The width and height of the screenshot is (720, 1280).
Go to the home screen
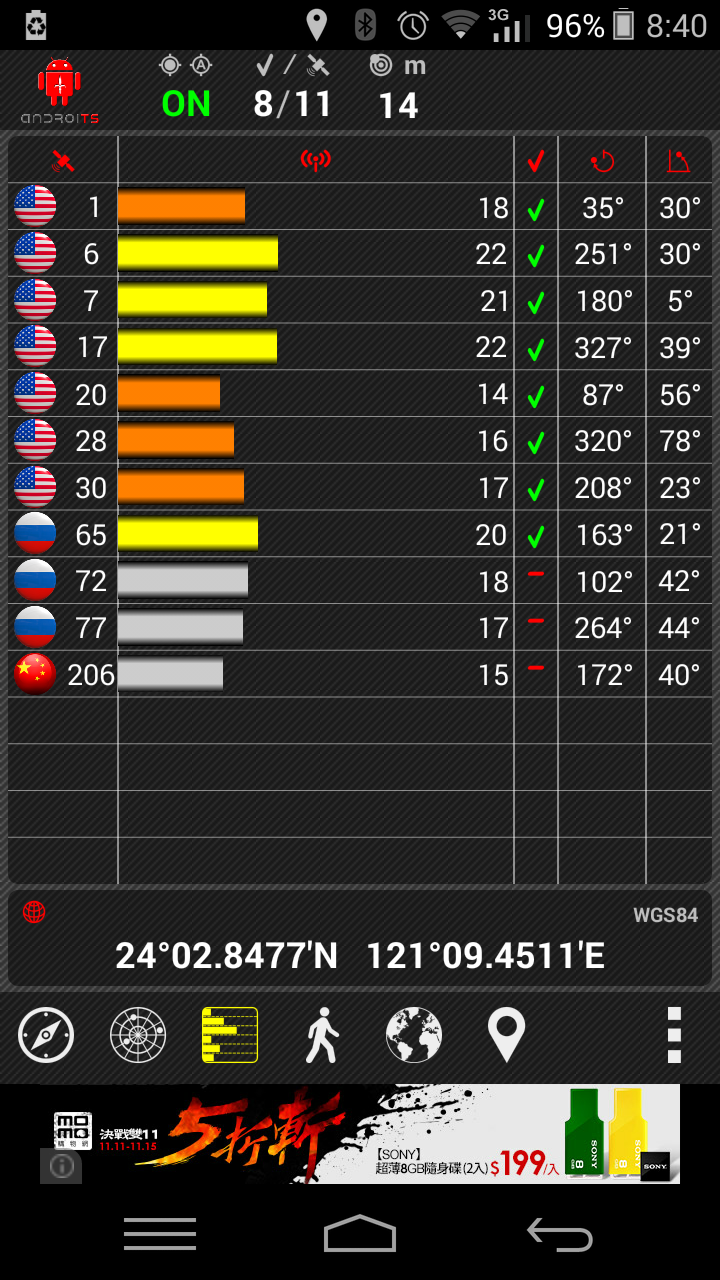pyautogui.click(x=360, y=1234)
